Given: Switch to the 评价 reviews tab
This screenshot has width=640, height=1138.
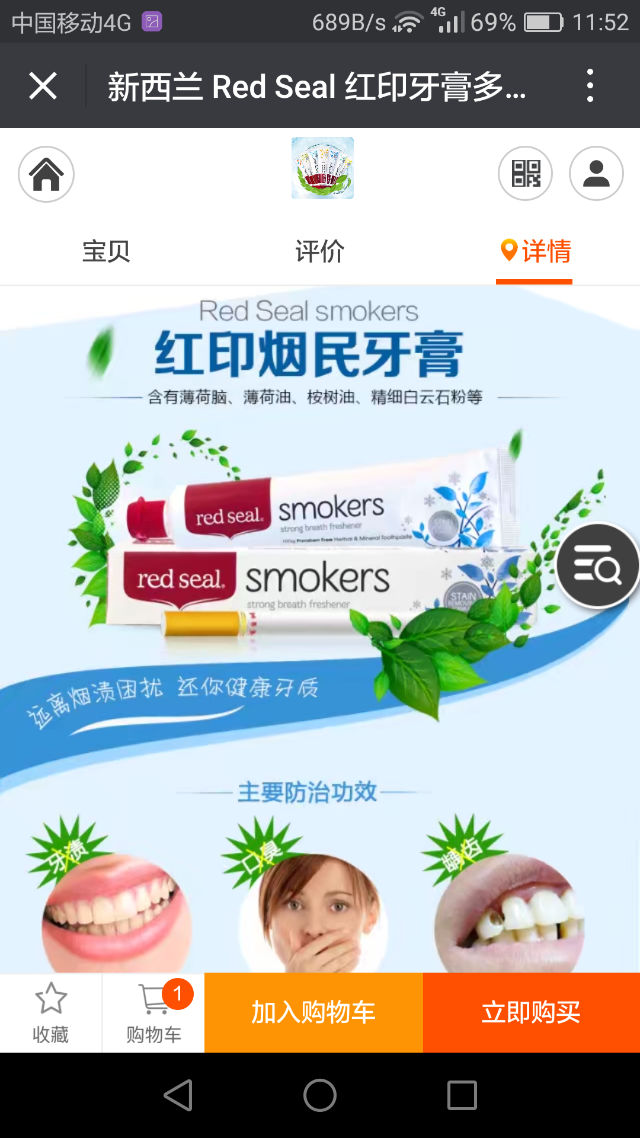Looking at the screenshot, I should pos(319,251).
